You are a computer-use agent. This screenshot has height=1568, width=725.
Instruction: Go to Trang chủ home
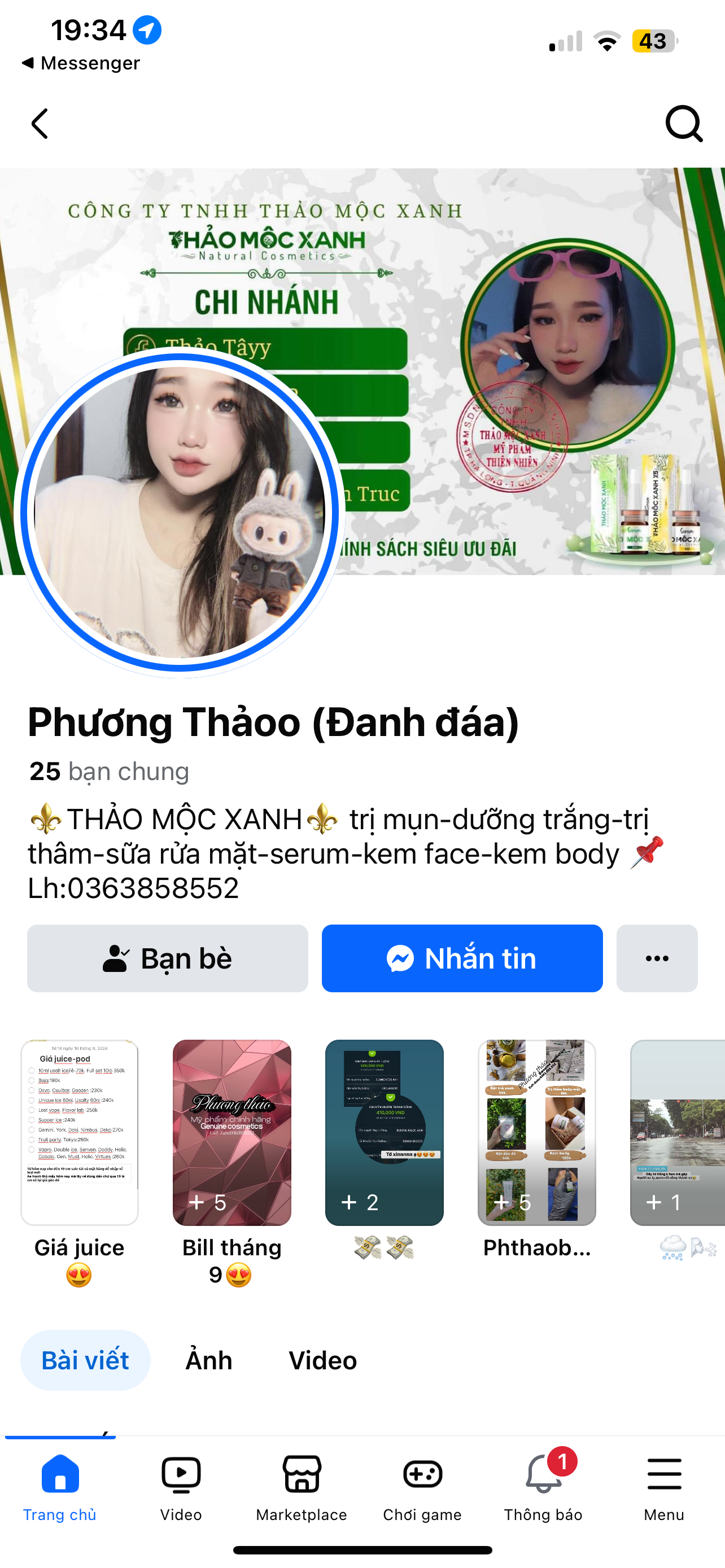point(60,1486)
